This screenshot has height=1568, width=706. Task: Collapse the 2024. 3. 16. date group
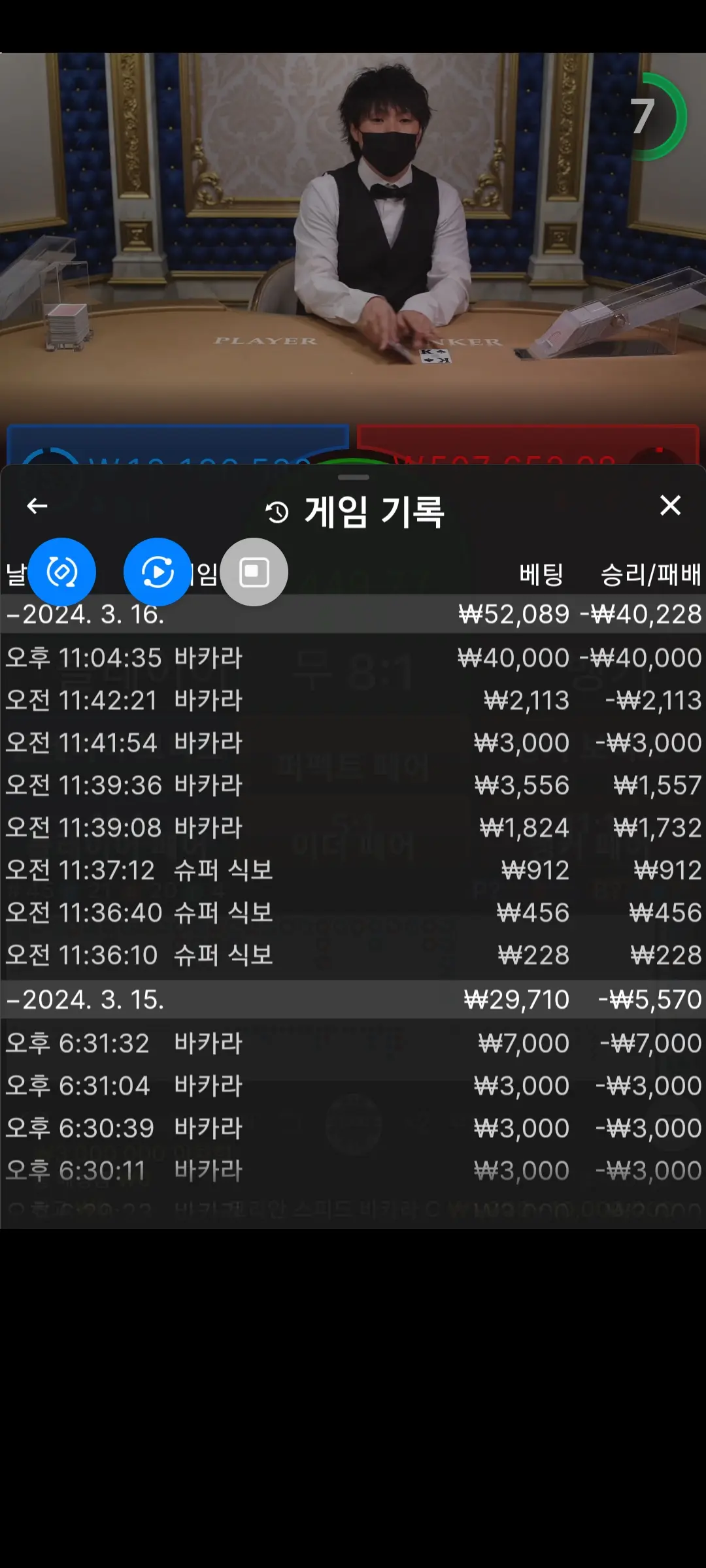(x=353, y=614)
